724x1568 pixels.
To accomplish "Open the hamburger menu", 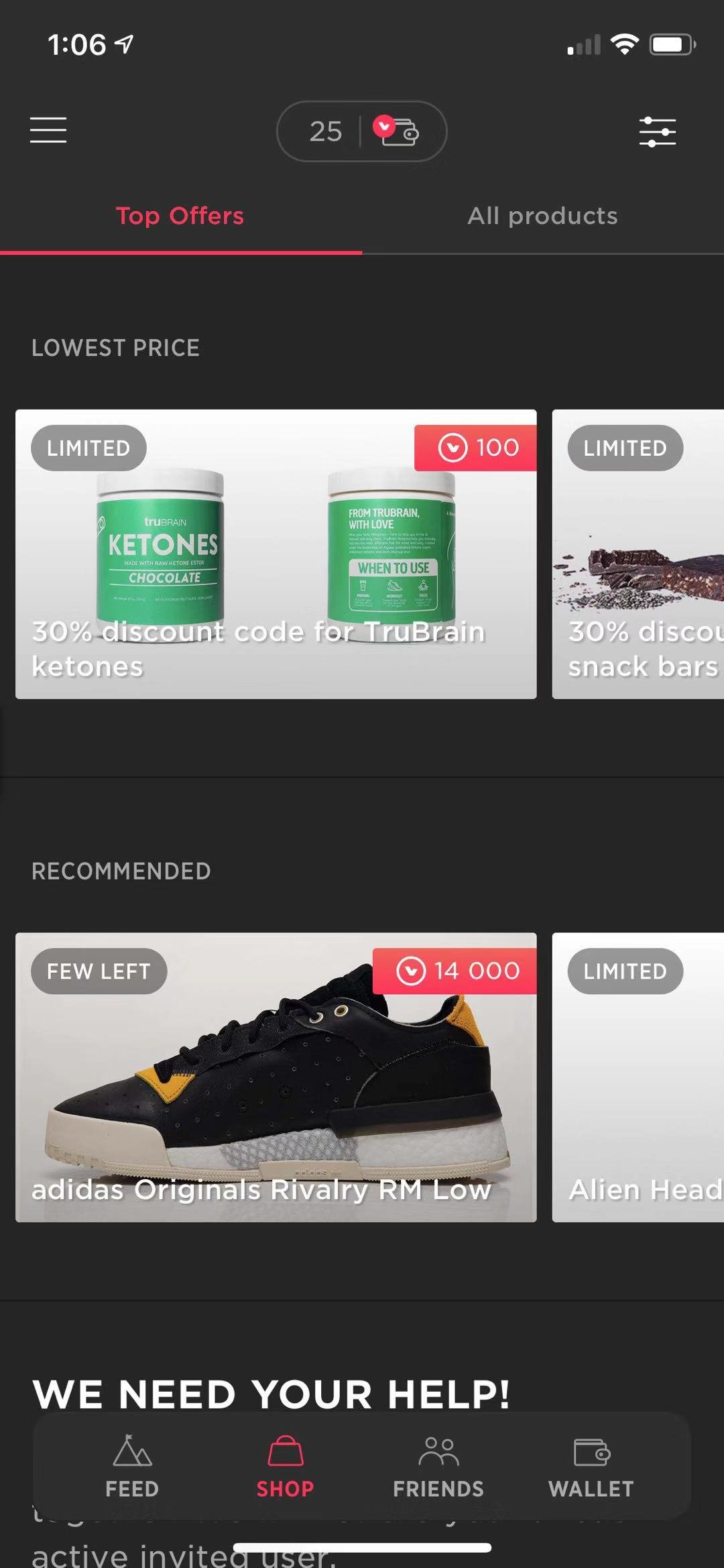I will pyautogui.click(x=48, y=130).
